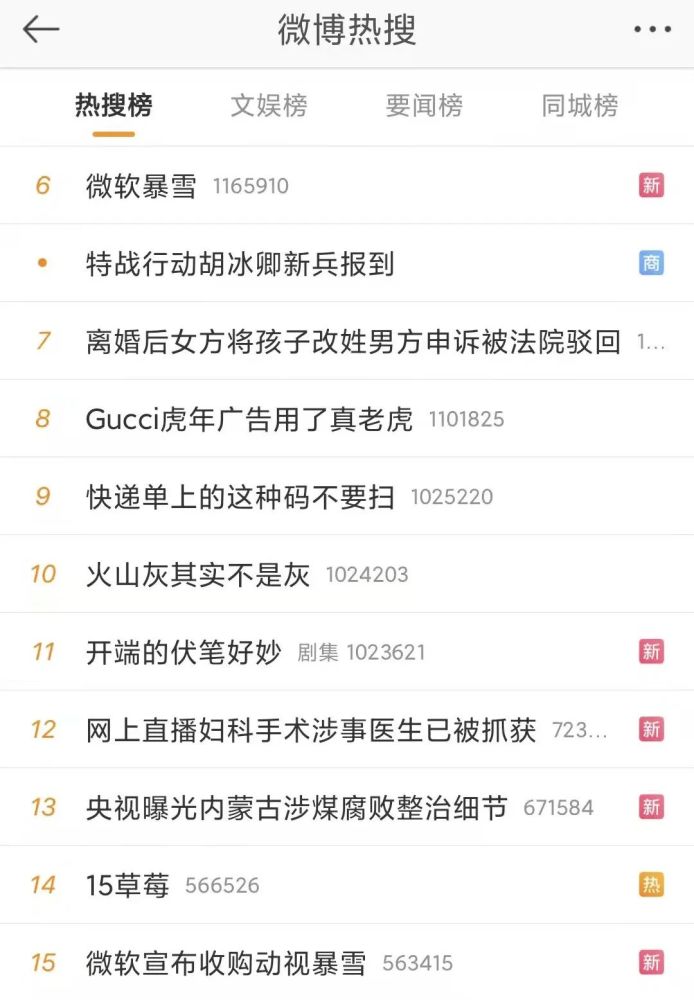Switch to the 文娱榜 tab
Viewport: 694px width, 1000px height.
[x=269, y=105]
